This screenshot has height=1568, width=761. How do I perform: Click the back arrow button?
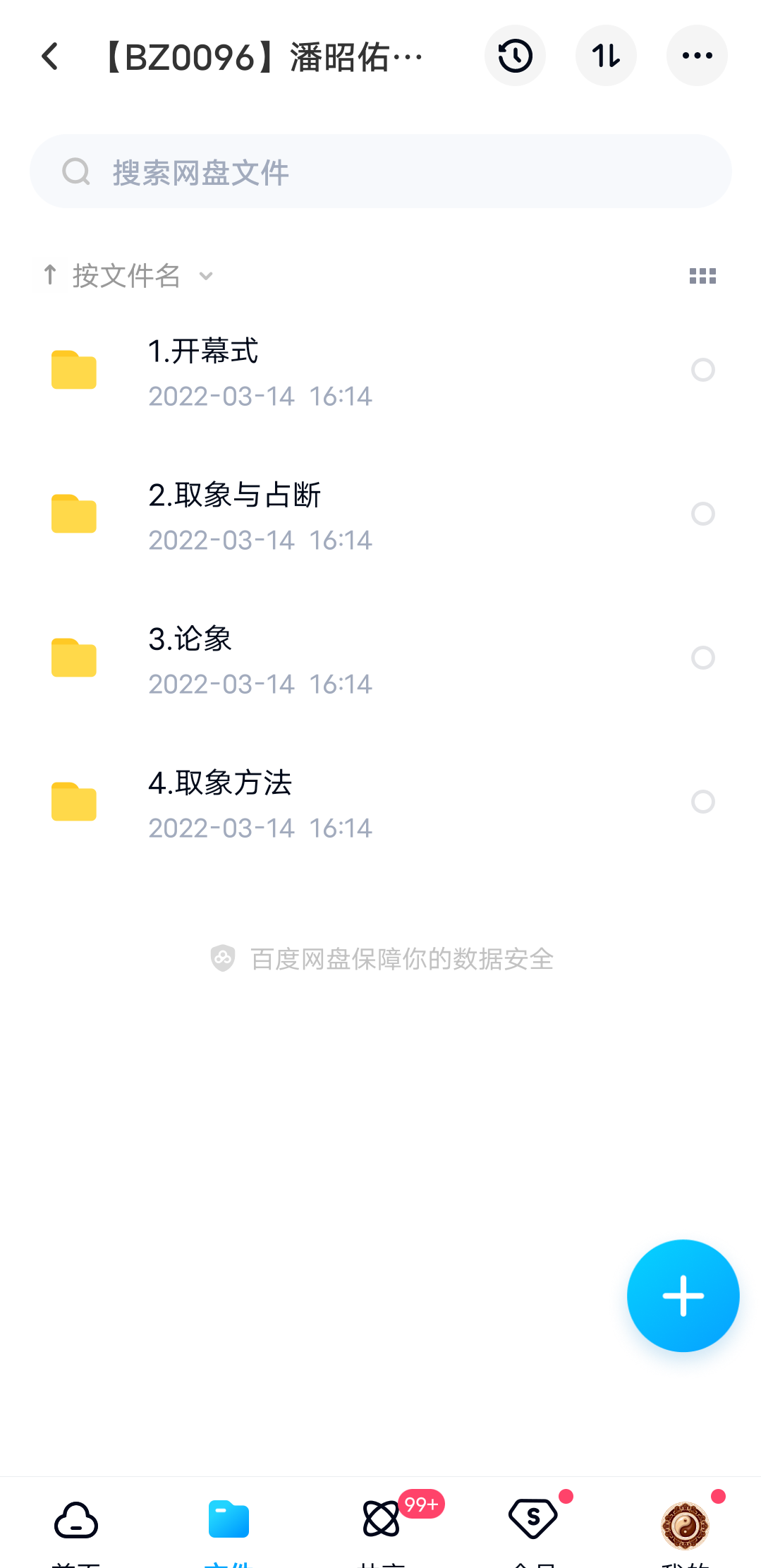[x=50, y=55]
